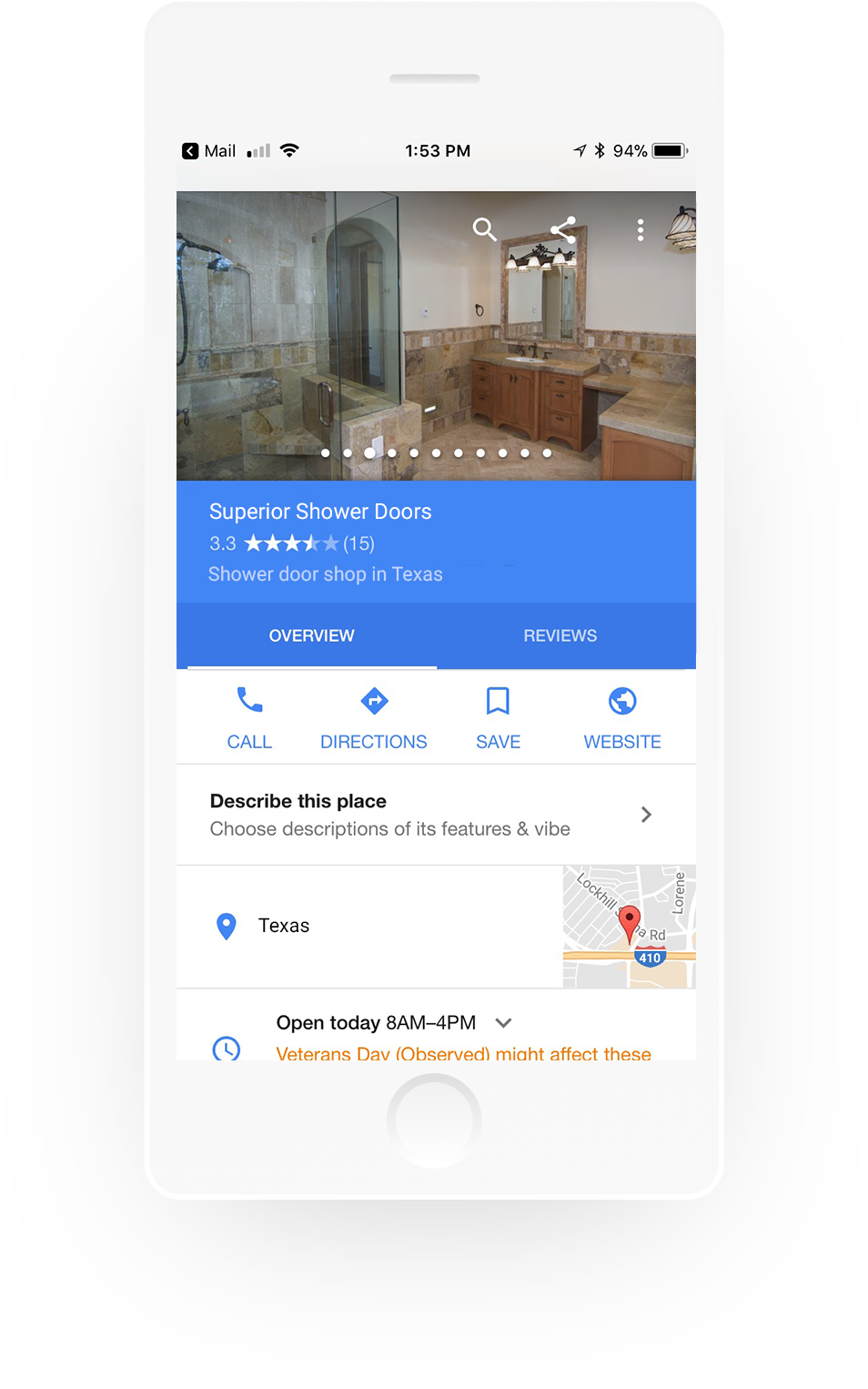Switch to the Reviews tab
This screenshot has width=868, height=1389.
[560, 635]
